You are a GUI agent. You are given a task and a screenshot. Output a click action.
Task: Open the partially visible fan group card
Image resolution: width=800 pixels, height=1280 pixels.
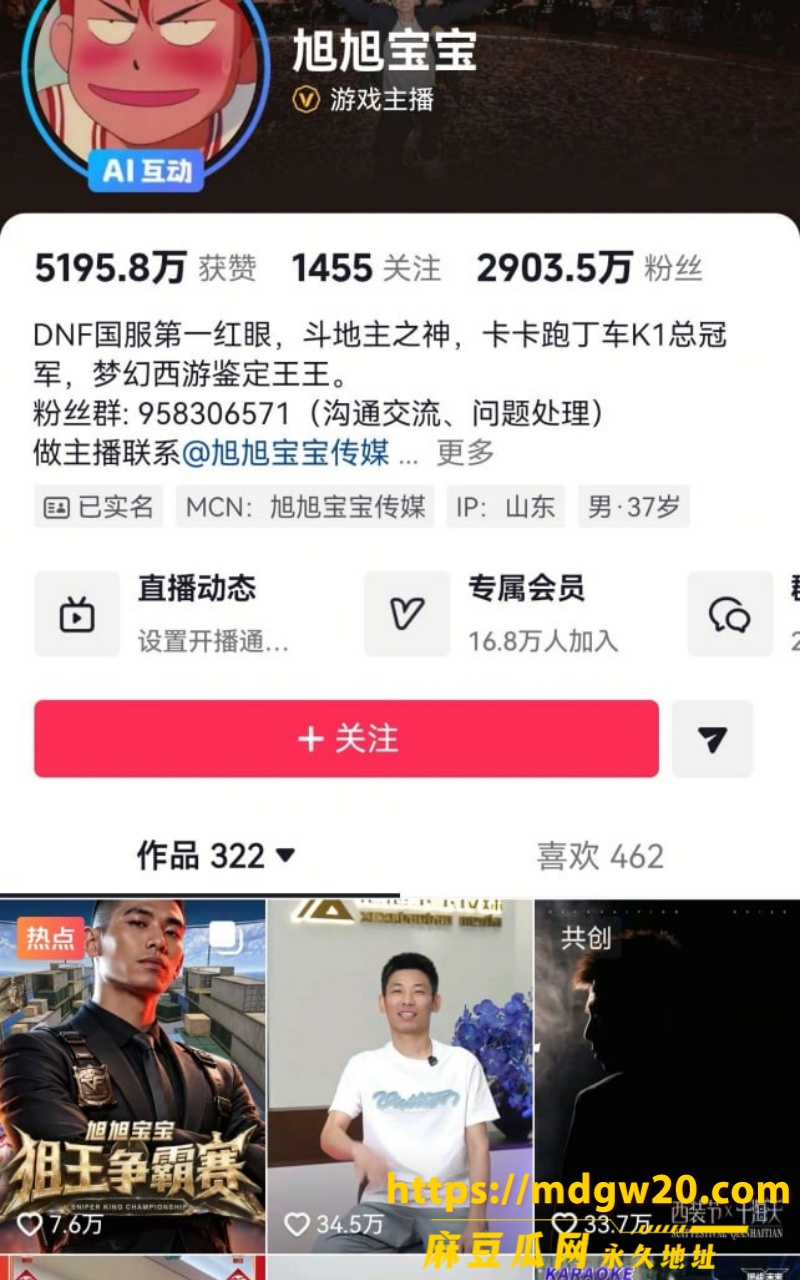click(744, 614)
